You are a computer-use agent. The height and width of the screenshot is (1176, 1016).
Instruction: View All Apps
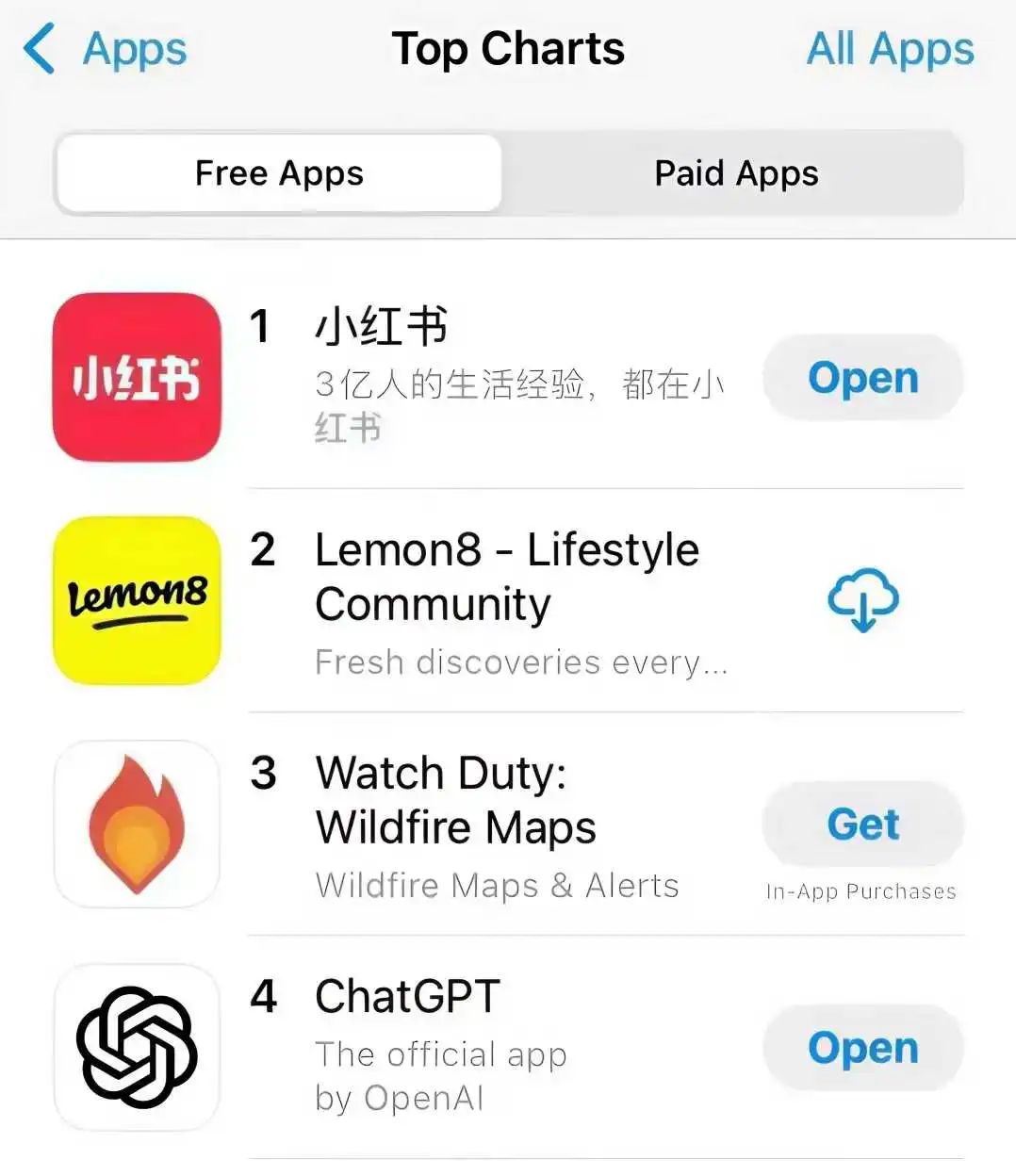pos(890,49)
